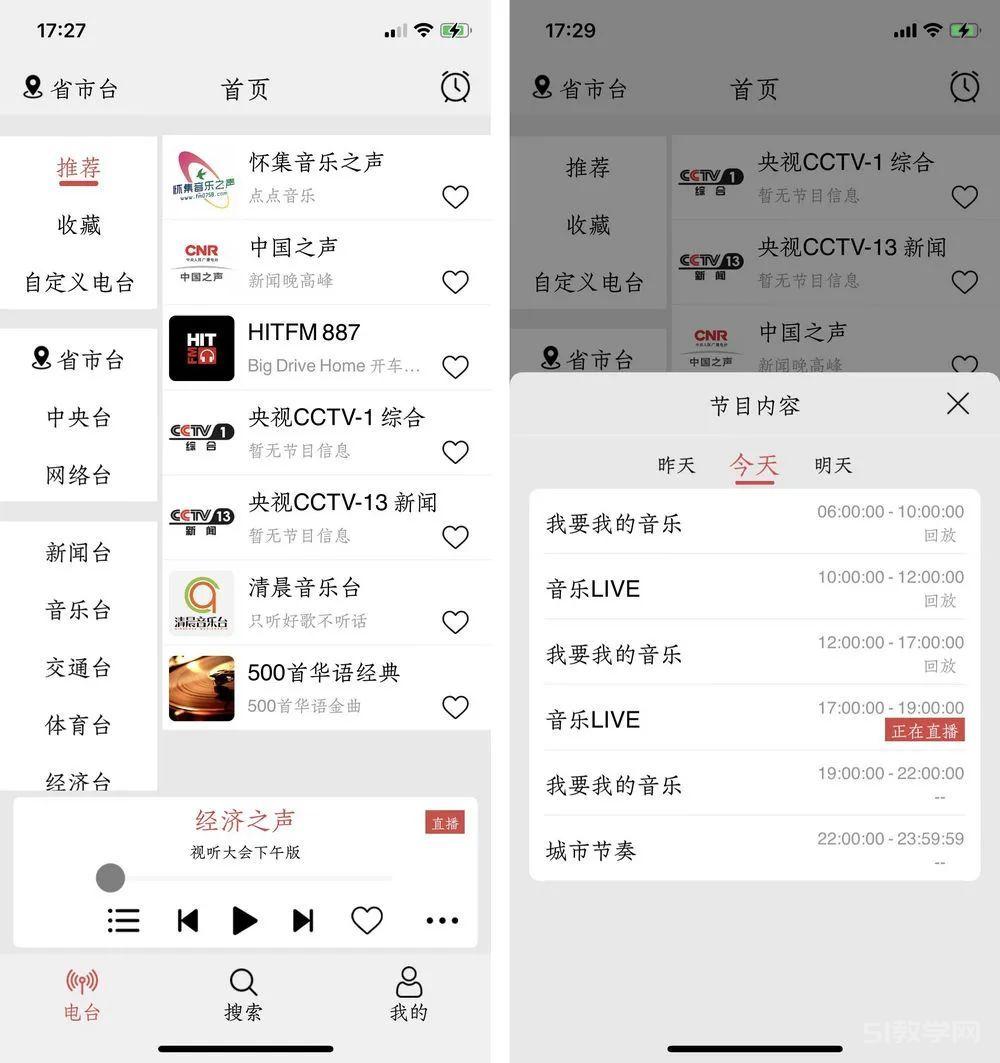Switch to the 明天 schedule tab
This screenshot has height=1063, width=1000.
[833, 465]
